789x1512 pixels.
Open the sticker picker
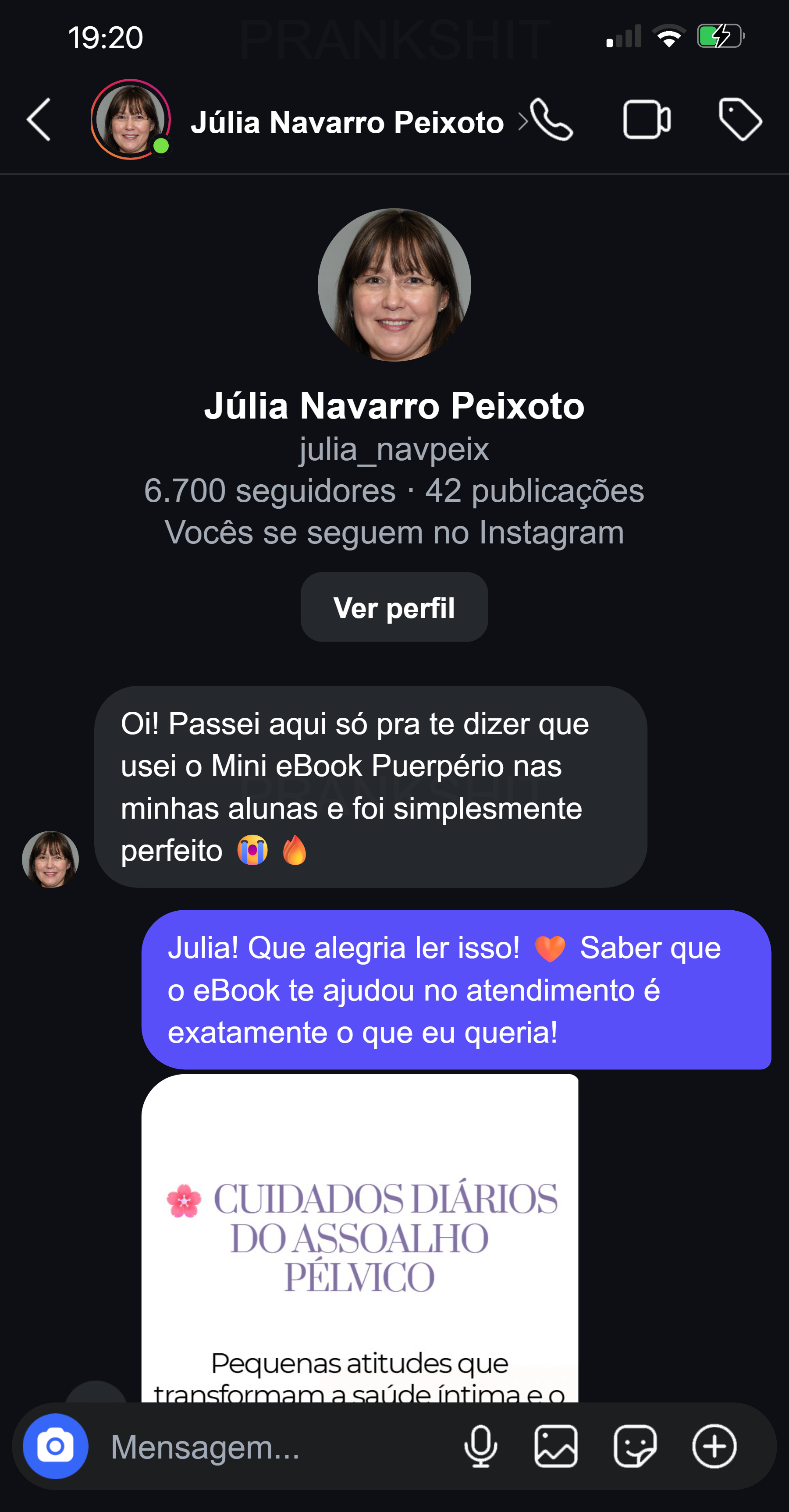click(635, 1447)
